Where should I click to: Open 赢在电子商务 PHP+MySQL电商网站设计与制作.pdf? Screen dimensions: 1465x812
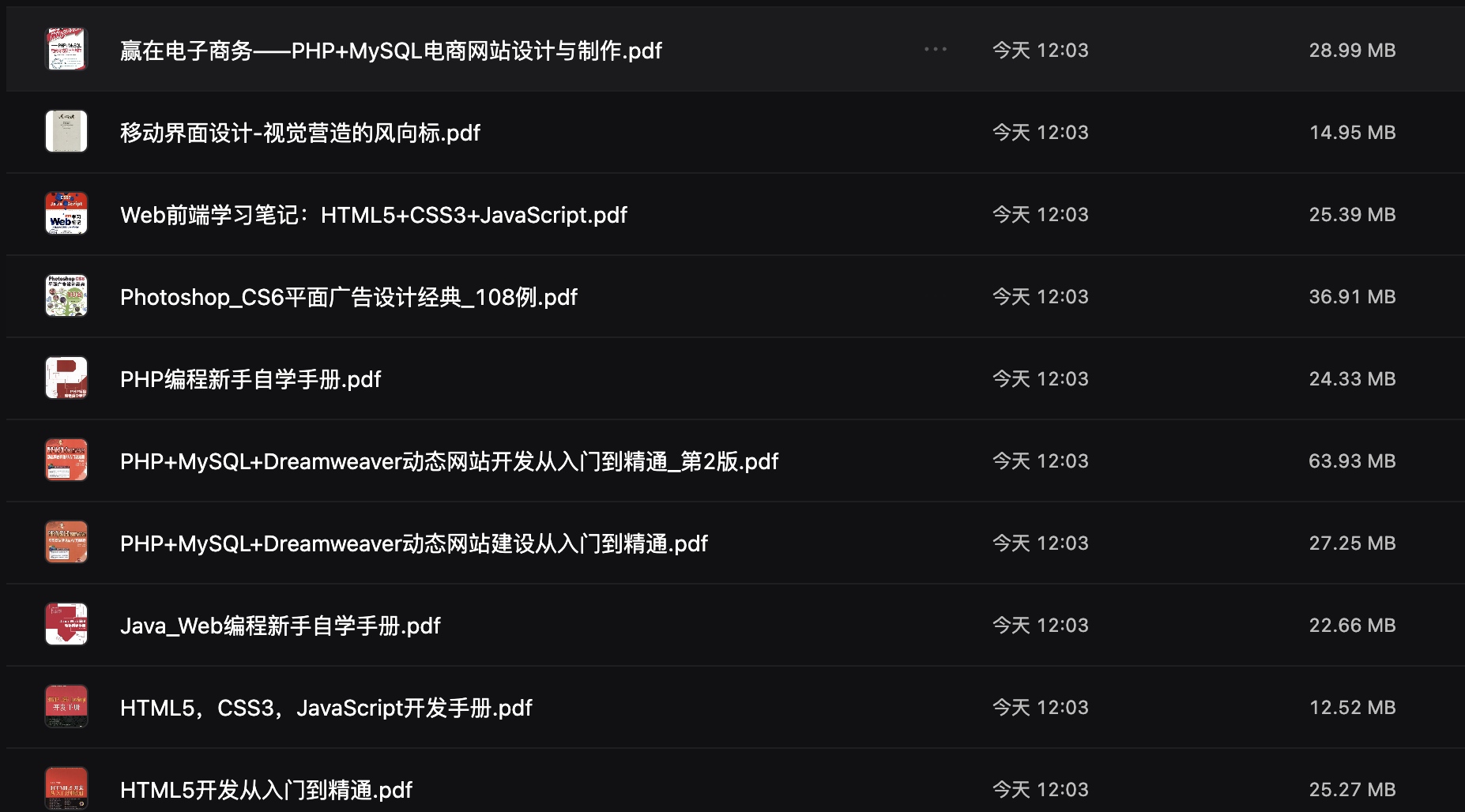[x=390, y=51]
